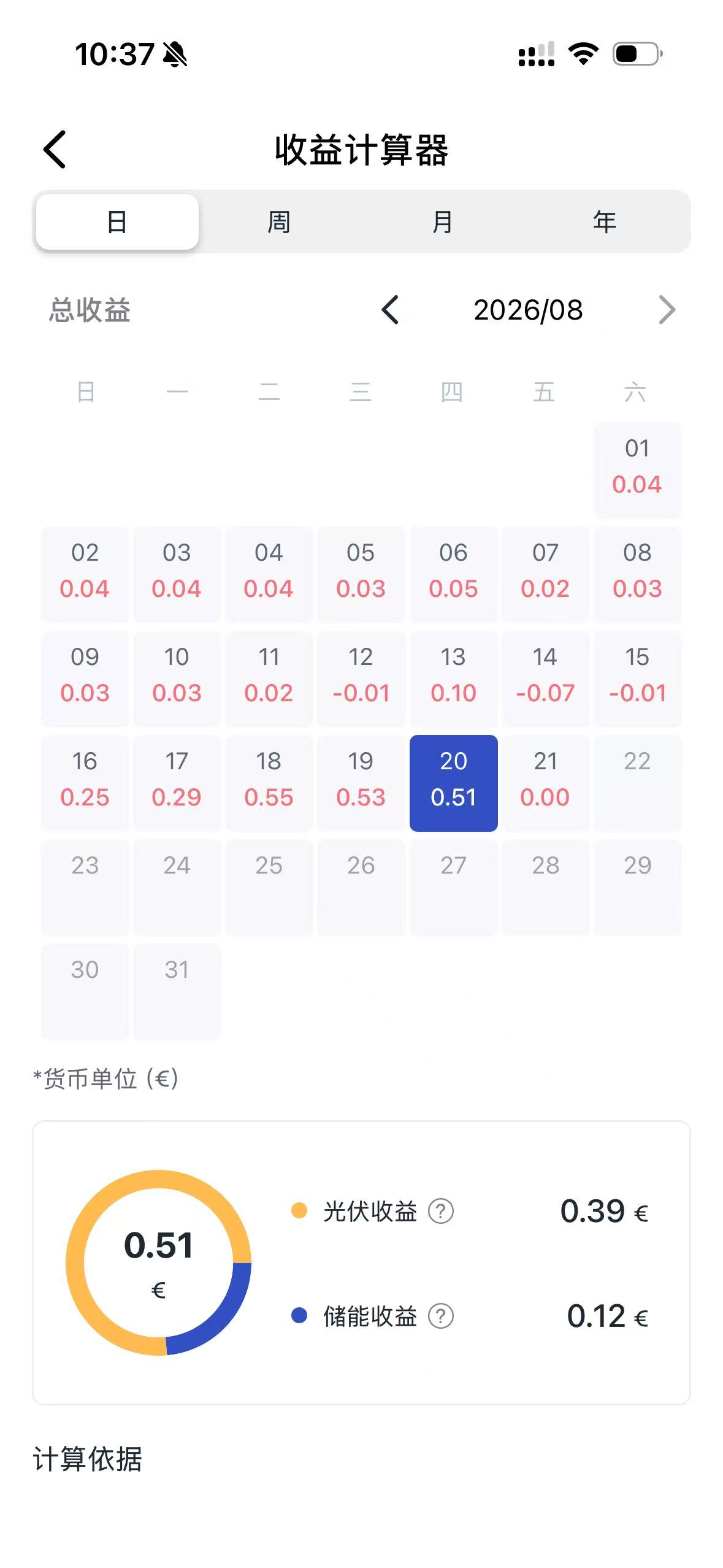723x1568 pixels.
Task: Go to the next month after 2026/08
Action: point(667,310)
